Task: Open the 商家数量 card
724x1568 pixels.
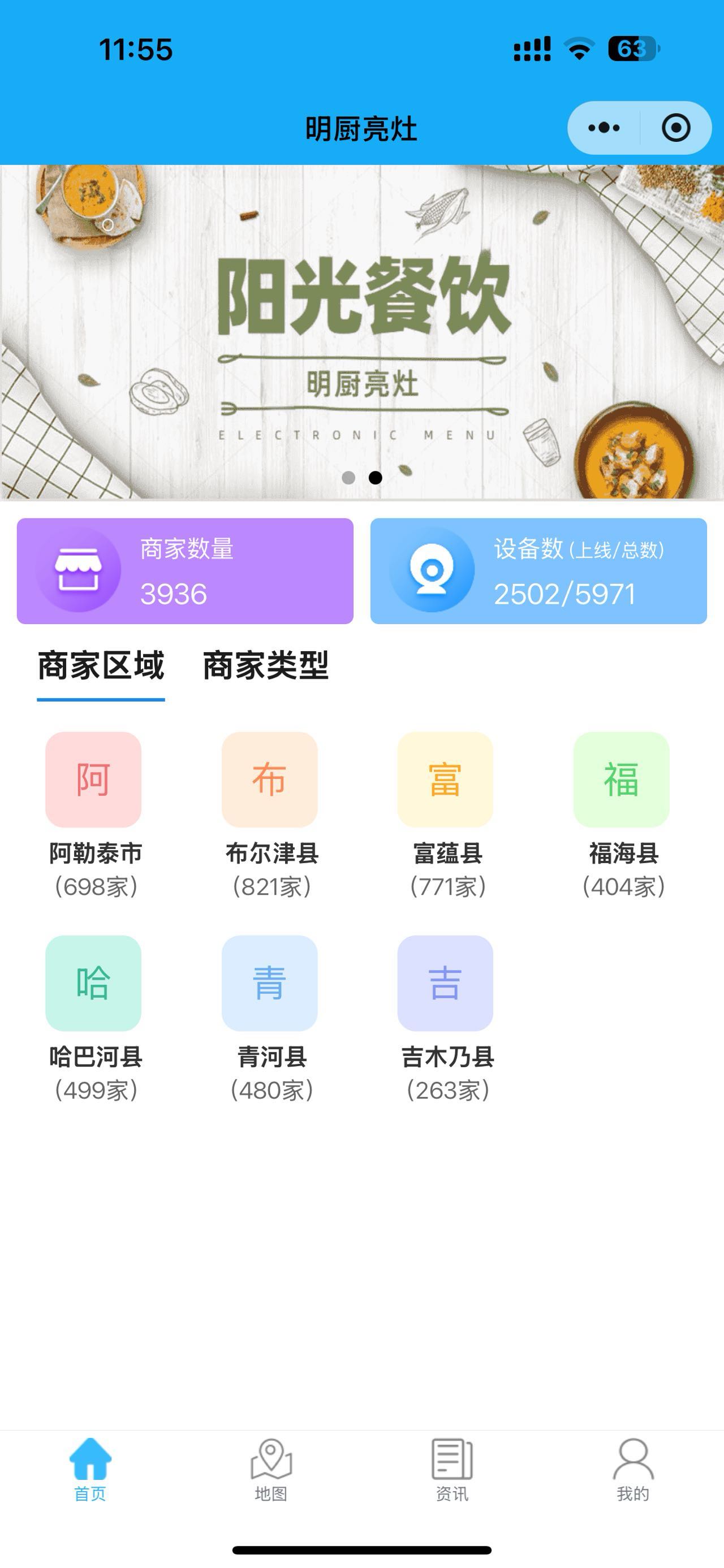Action: [184, 571]
